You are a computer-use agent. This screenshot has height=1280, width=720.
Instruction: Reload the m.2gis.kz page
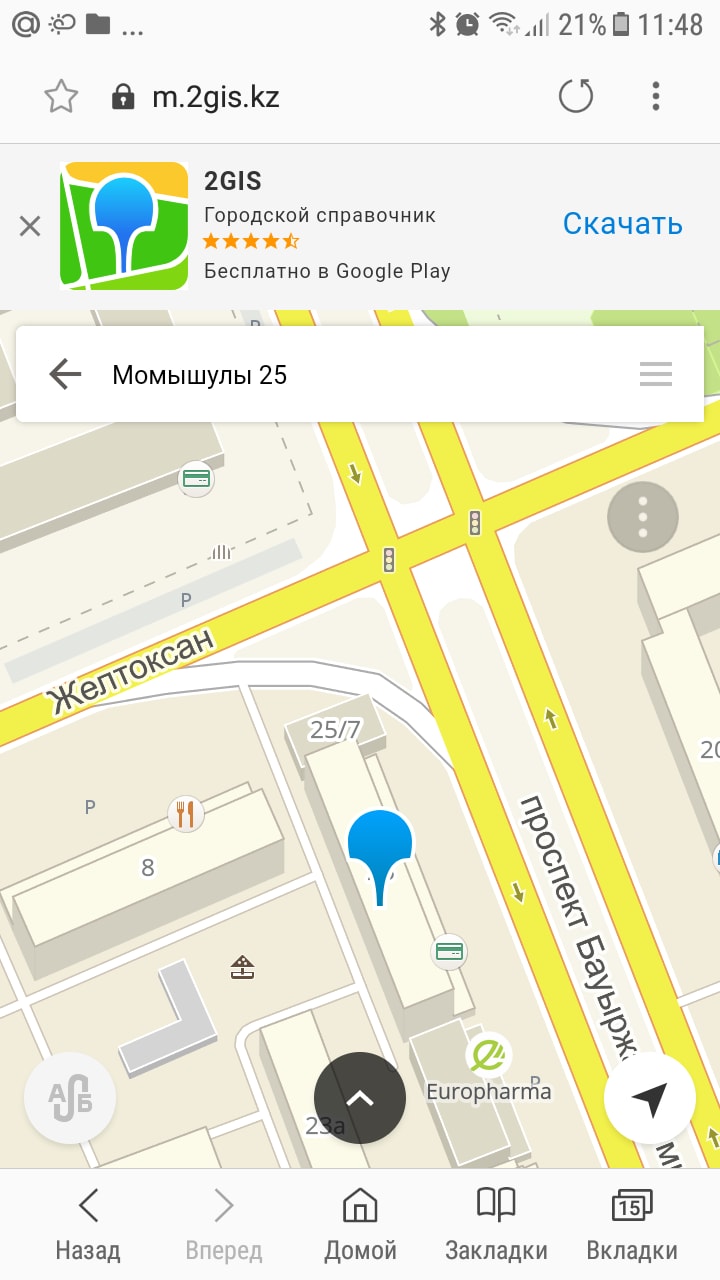(575, 97)
